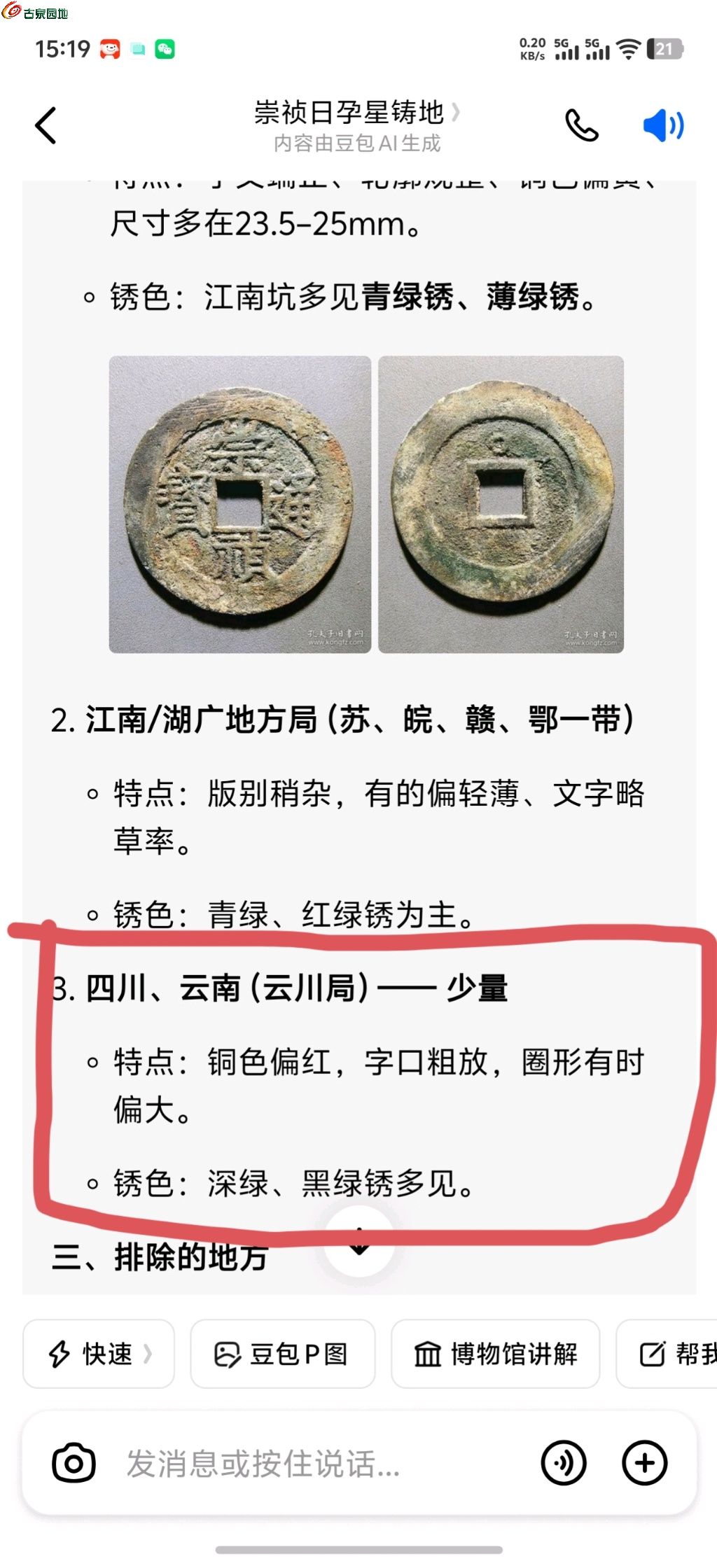Open the coin obverse image

click(240, 504)
